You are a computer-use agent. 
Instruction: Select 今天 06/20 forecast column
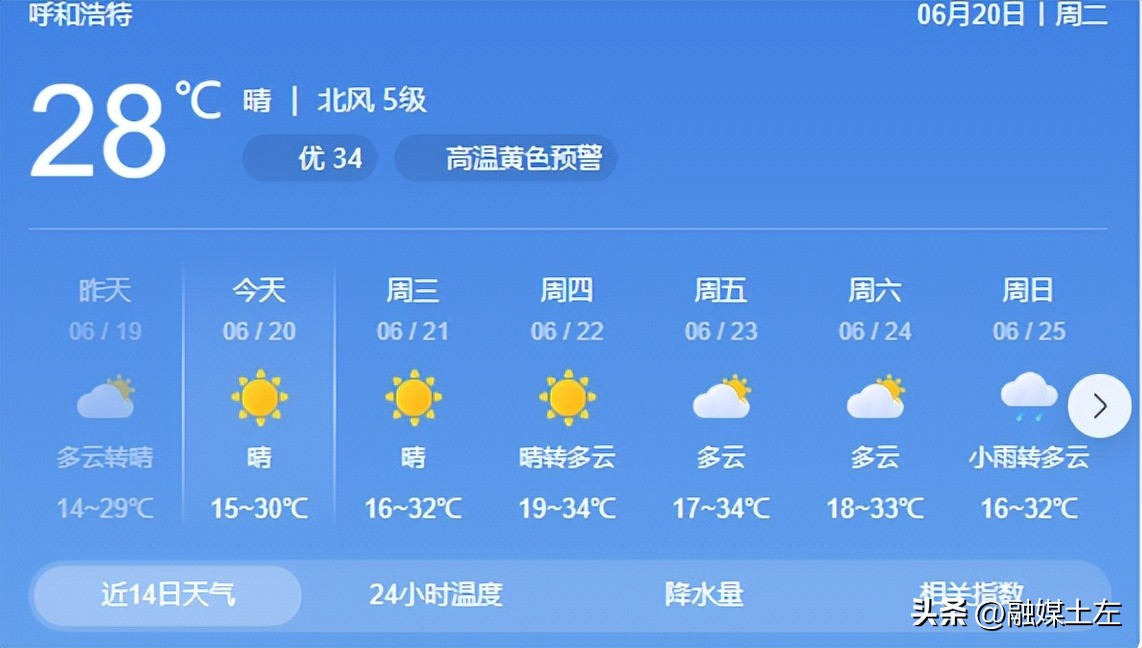pos(259,400)
